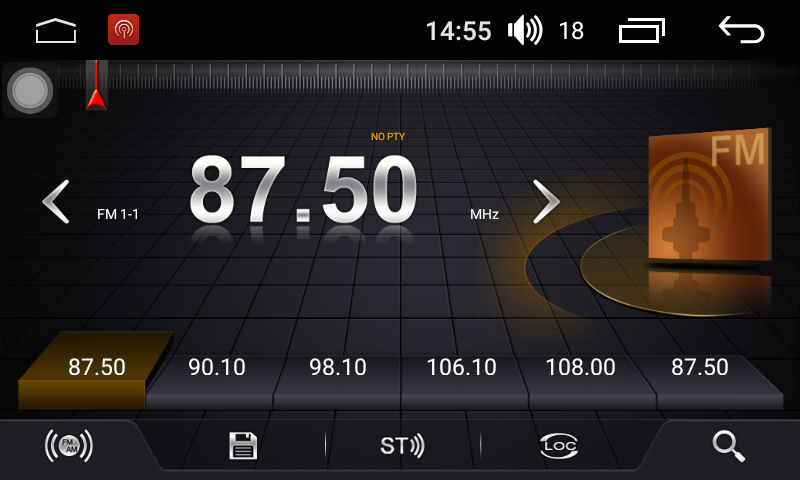This screenshot has height=480, width=800.
Task: Switch band with the FM/AM button
Action: pos(69,446)
